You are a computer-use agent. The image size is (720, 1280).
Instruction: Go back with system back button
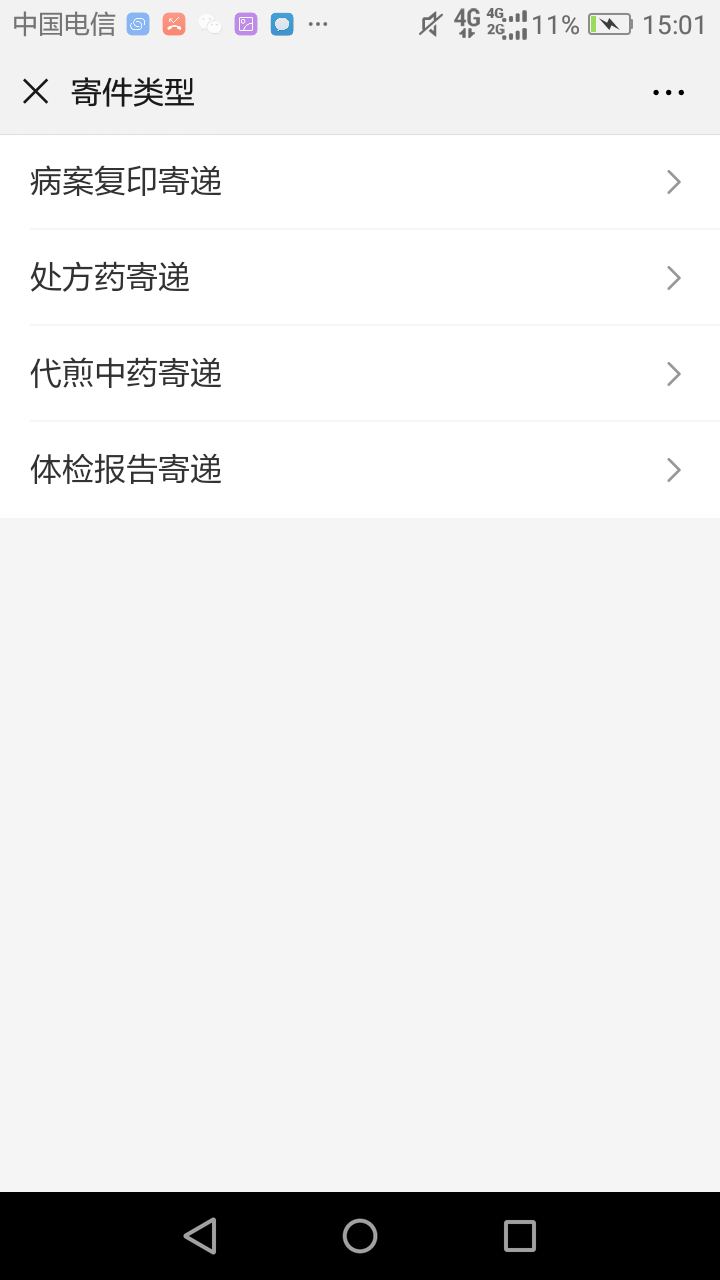200,1236
